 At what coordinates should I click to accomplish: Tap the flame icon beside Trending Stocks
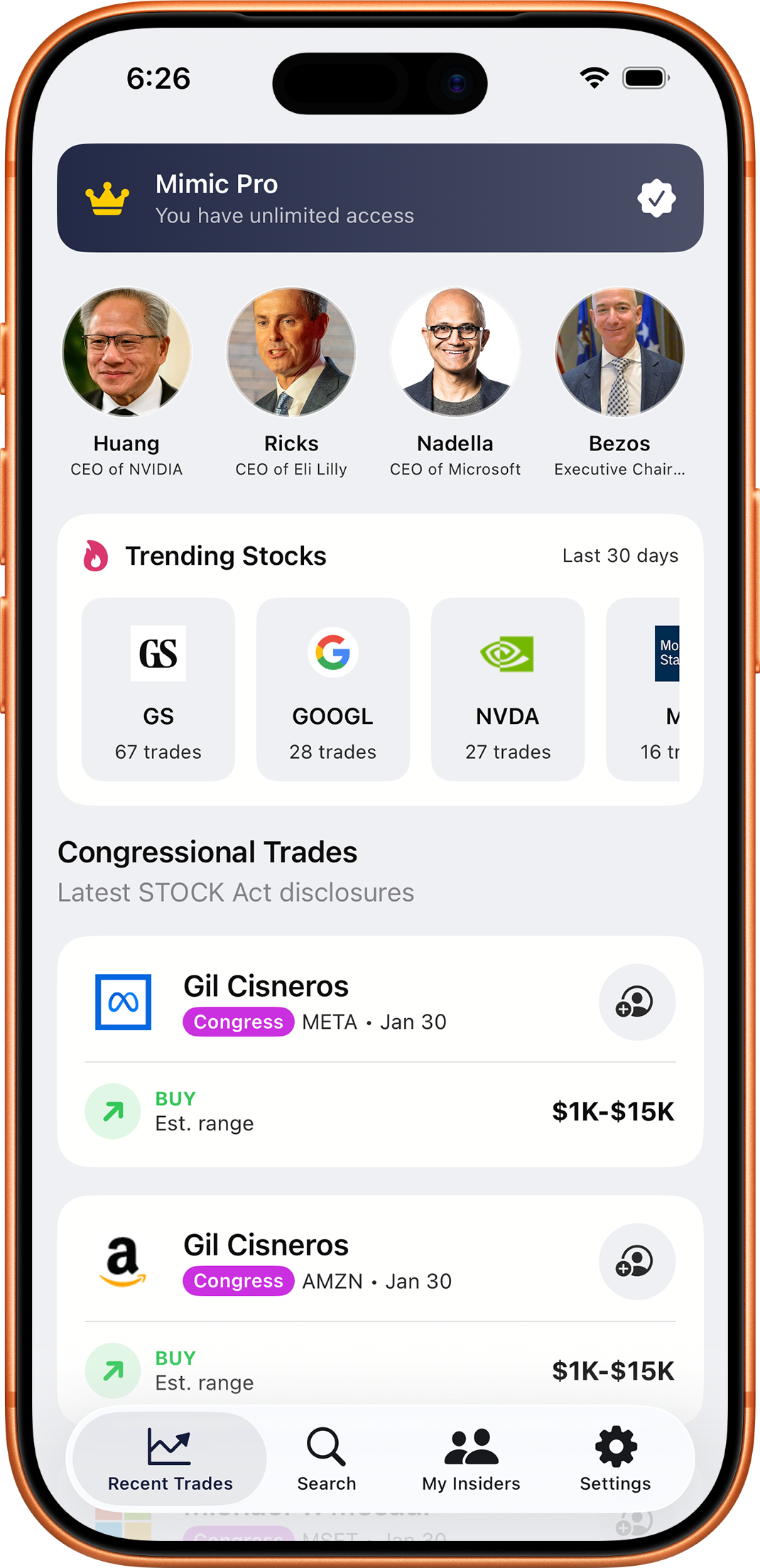(x=95, y=556)
